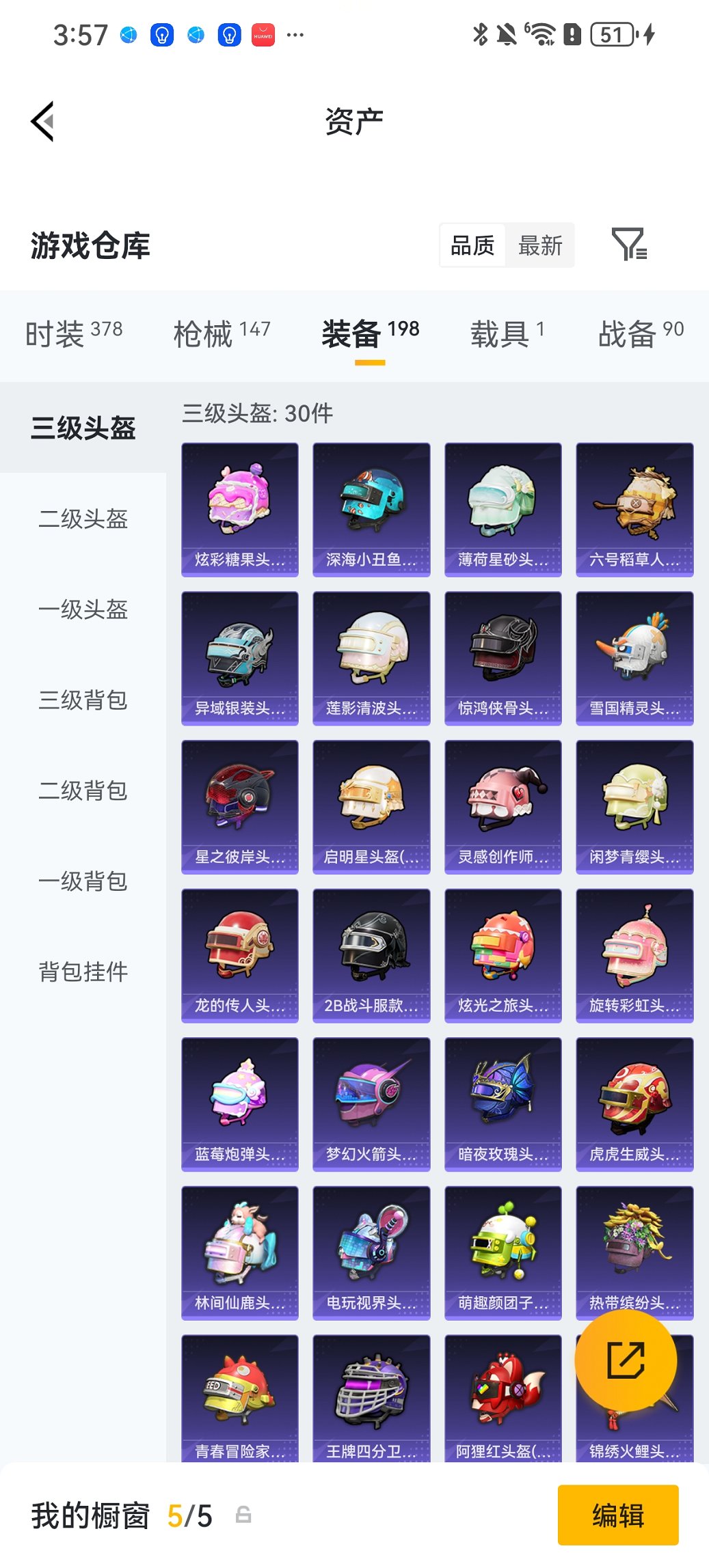Image resolution: width=709 pixels, height=1568 pixels.
Task: Switch sorting to 最新
Action: [541, 245]
